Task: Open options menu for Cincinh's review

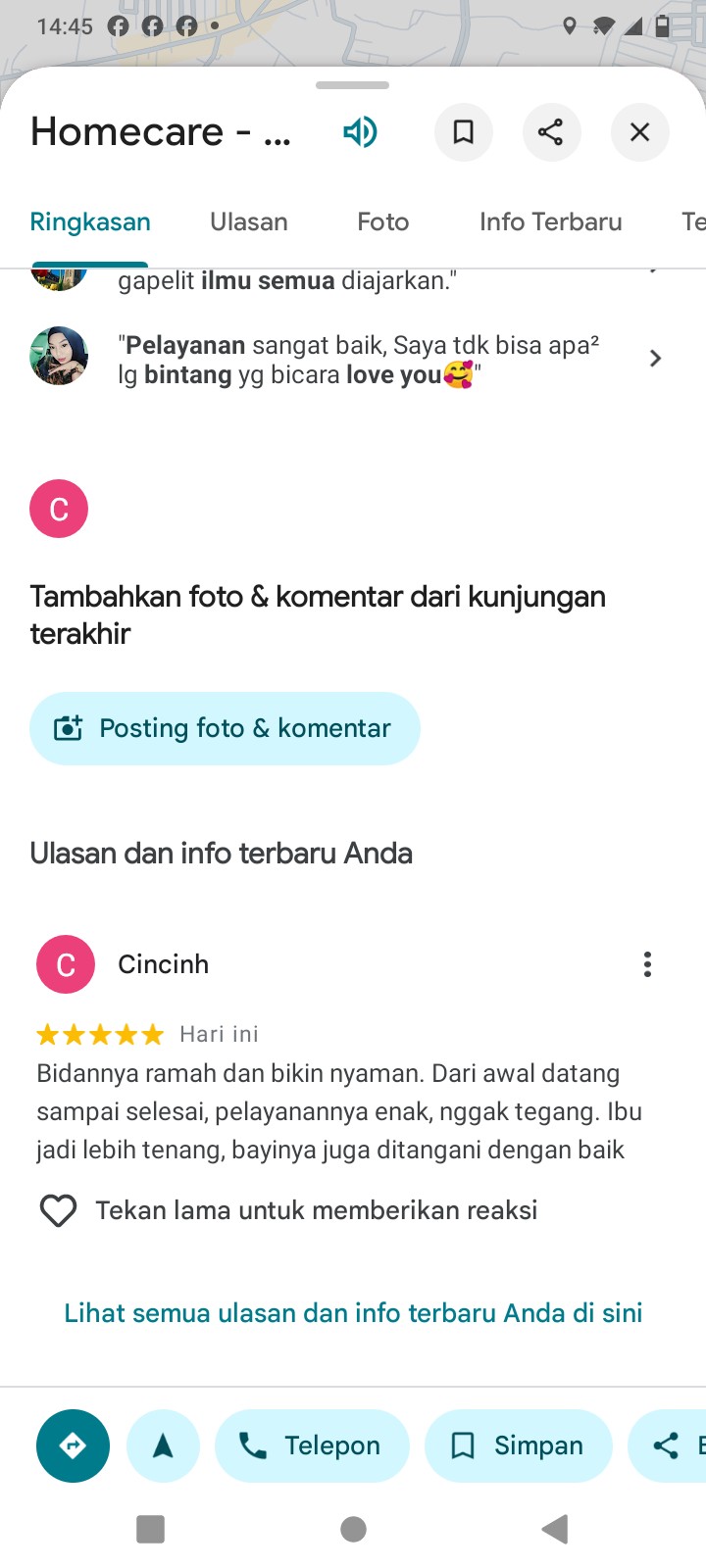Action: pyautogui.click(x=647, y=964)
